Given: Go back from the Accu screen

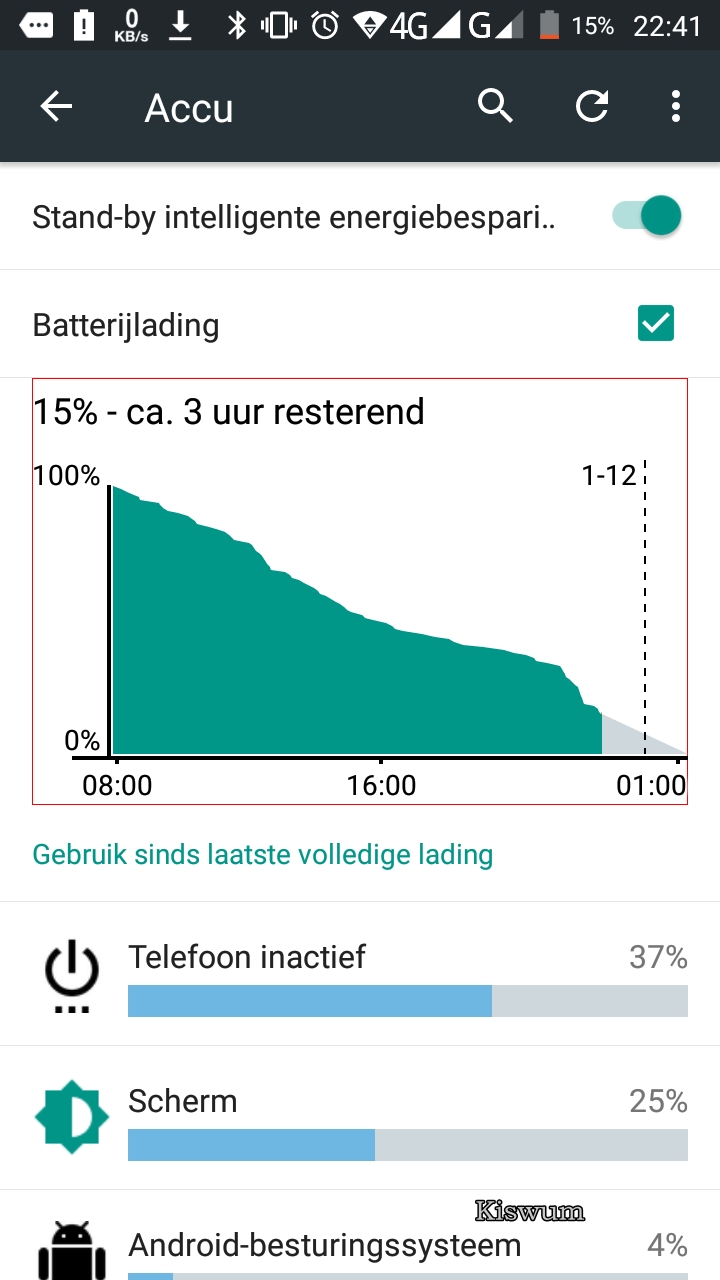Looking at the screenshot, I should pos(57,106).
